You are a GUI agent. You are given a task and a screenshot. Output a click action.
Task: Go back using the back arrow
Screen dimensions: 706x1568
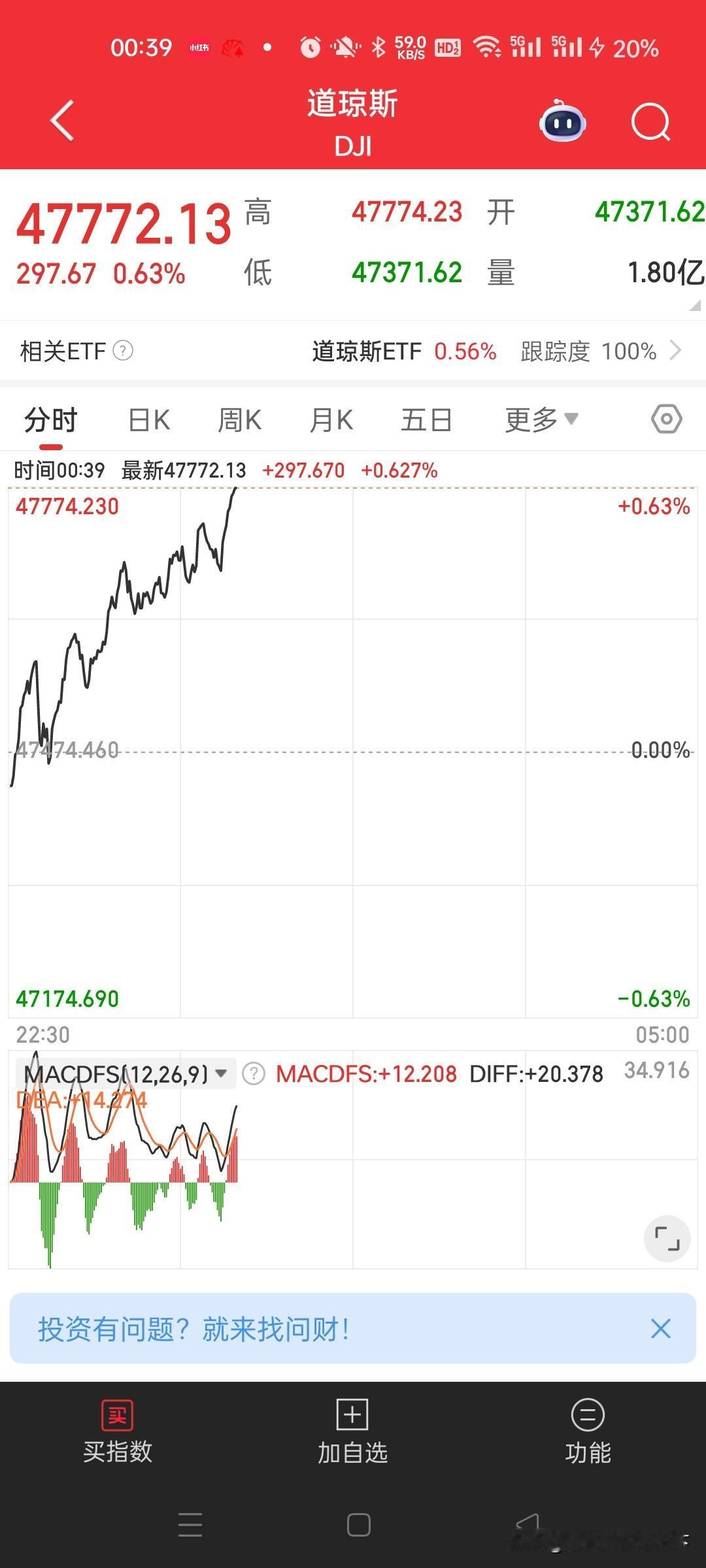(x=62, y=123)
